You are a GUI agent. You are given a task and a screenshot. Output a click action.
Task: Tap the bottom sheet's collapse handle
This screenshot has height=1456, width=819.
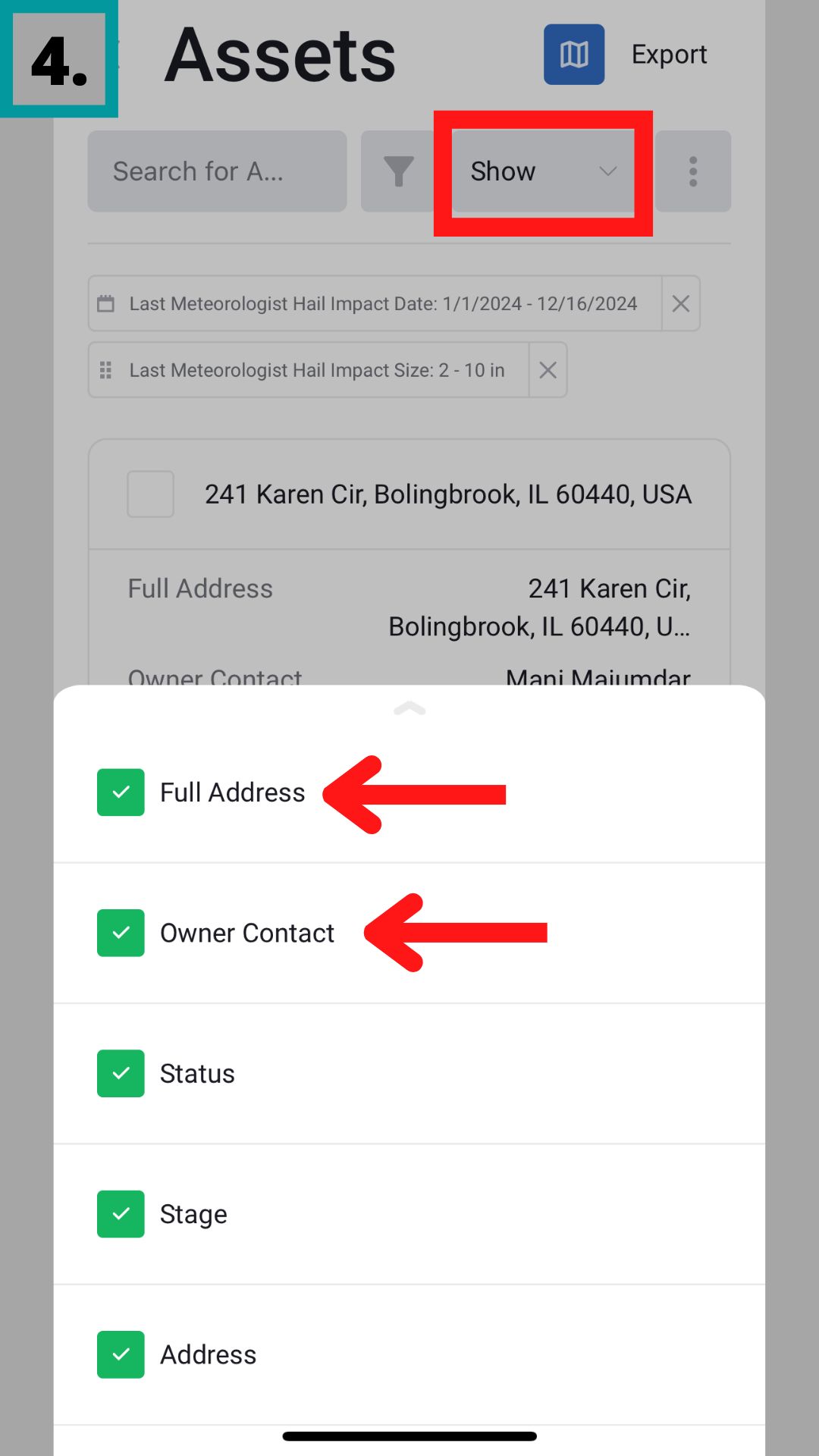(409, 709)
